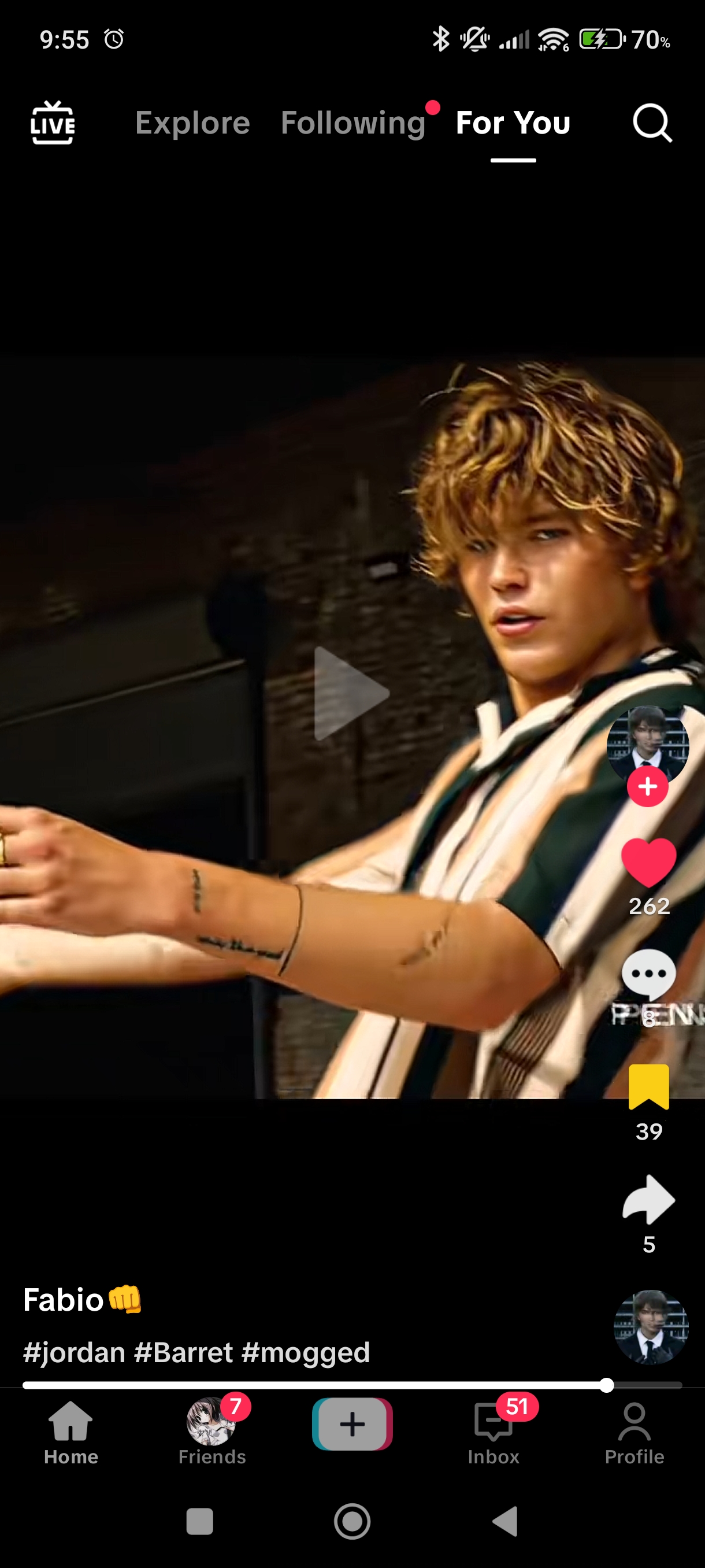Tap the #mogged hashtag

pos(305,1352)
